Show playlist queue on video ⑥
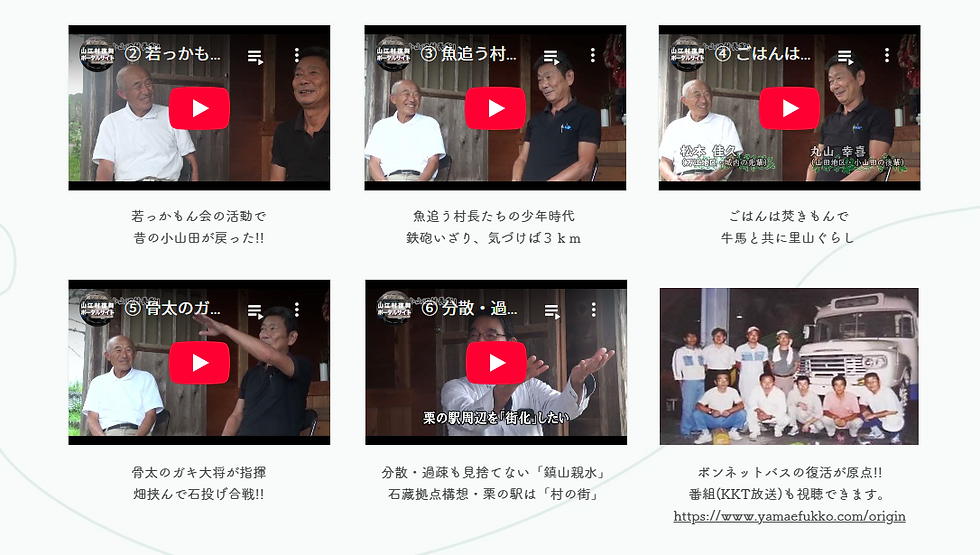Screen dimensions: 980x555 (x=551, y=311)
